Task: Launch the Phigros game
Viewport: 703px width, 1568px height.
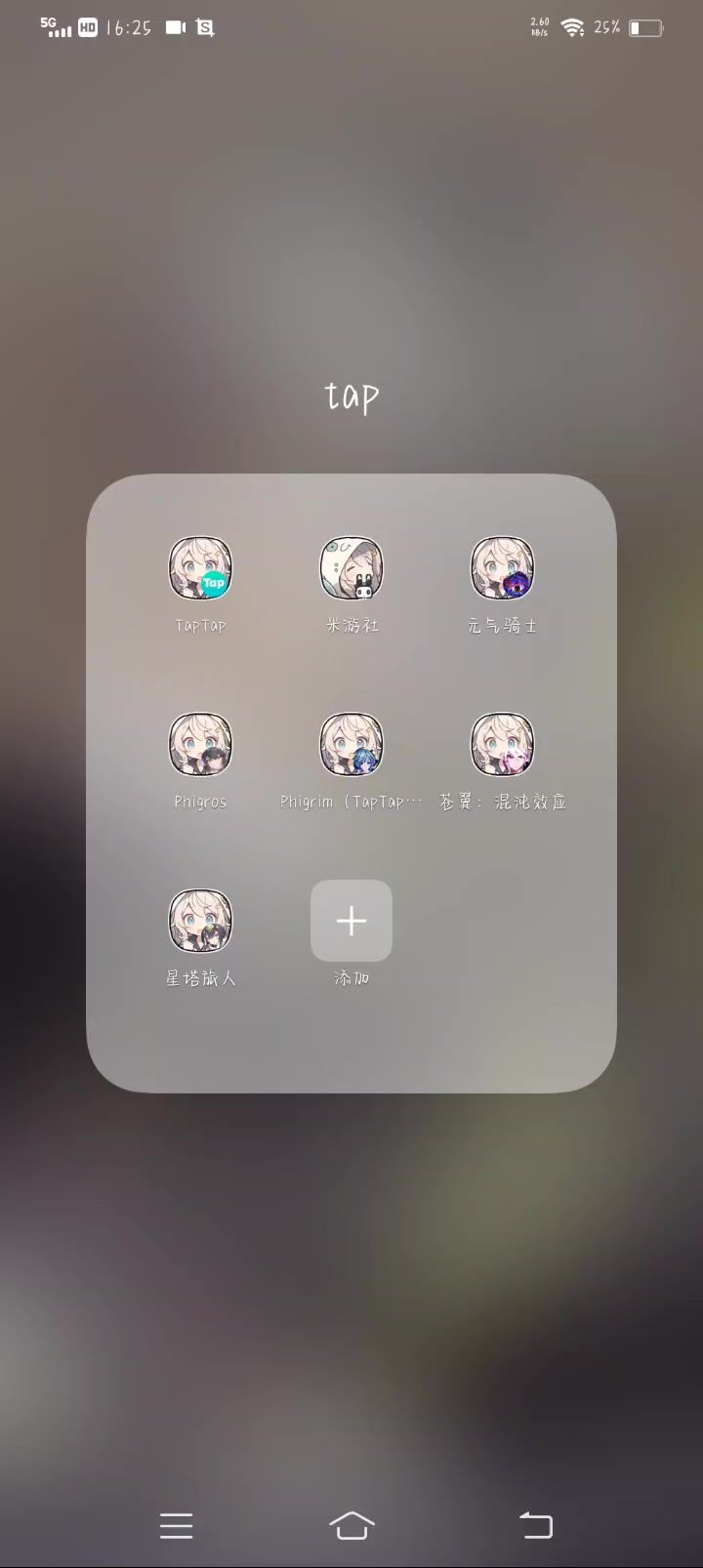Action: tap(200, 745)
